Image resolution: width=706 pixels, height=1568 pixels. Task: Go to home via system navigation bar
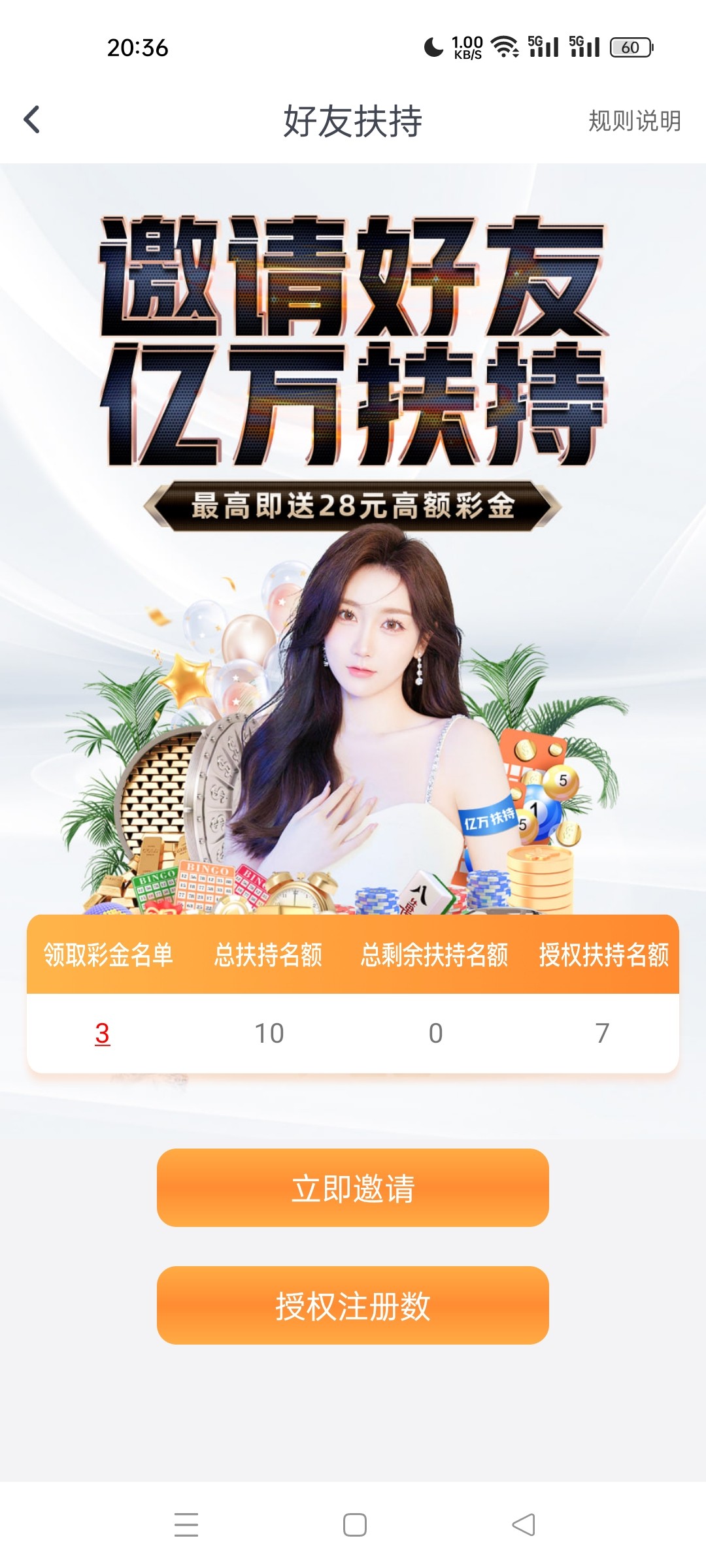(354, 1525)
